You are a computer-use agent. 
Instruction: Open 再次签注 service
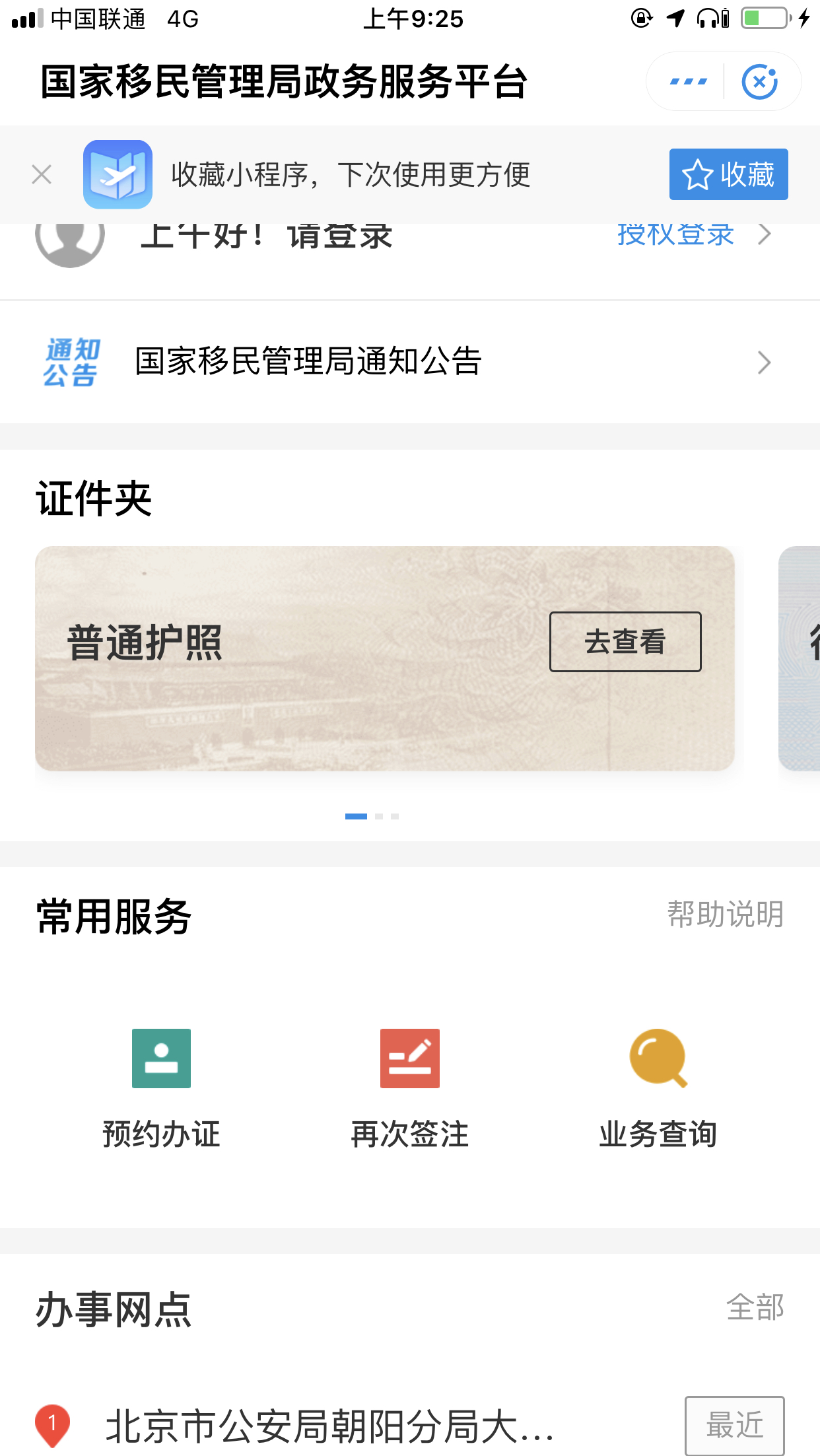pos(409,1088)
